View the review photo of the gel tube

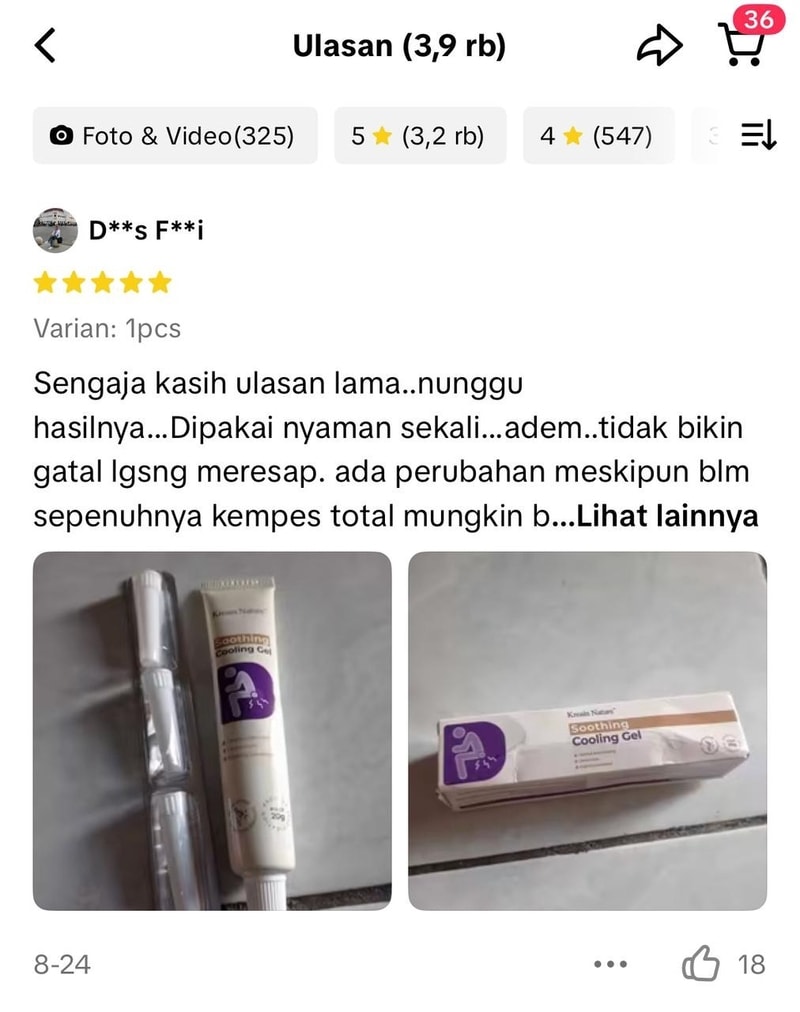(212, 731)
